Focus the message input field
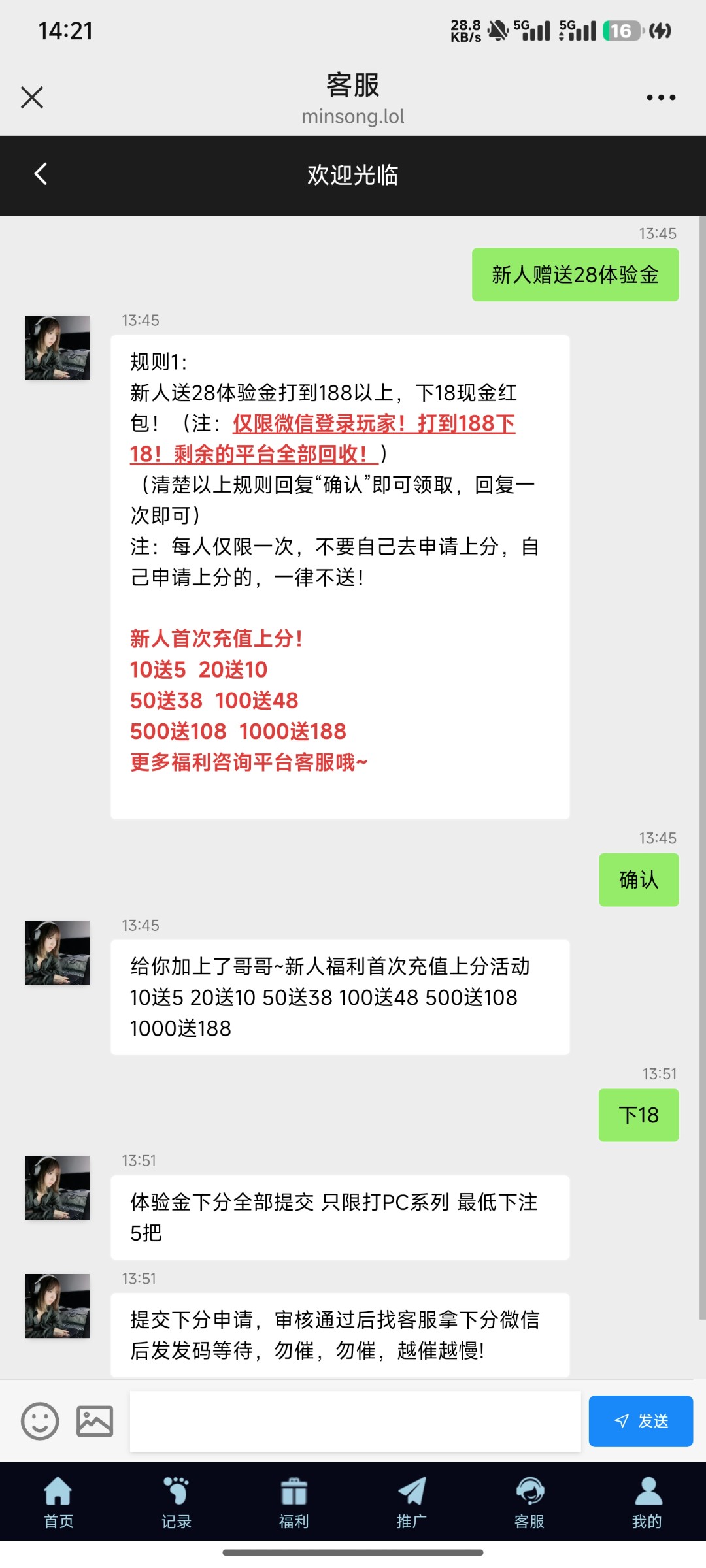706x1568 pixels. pos(355,1421)
